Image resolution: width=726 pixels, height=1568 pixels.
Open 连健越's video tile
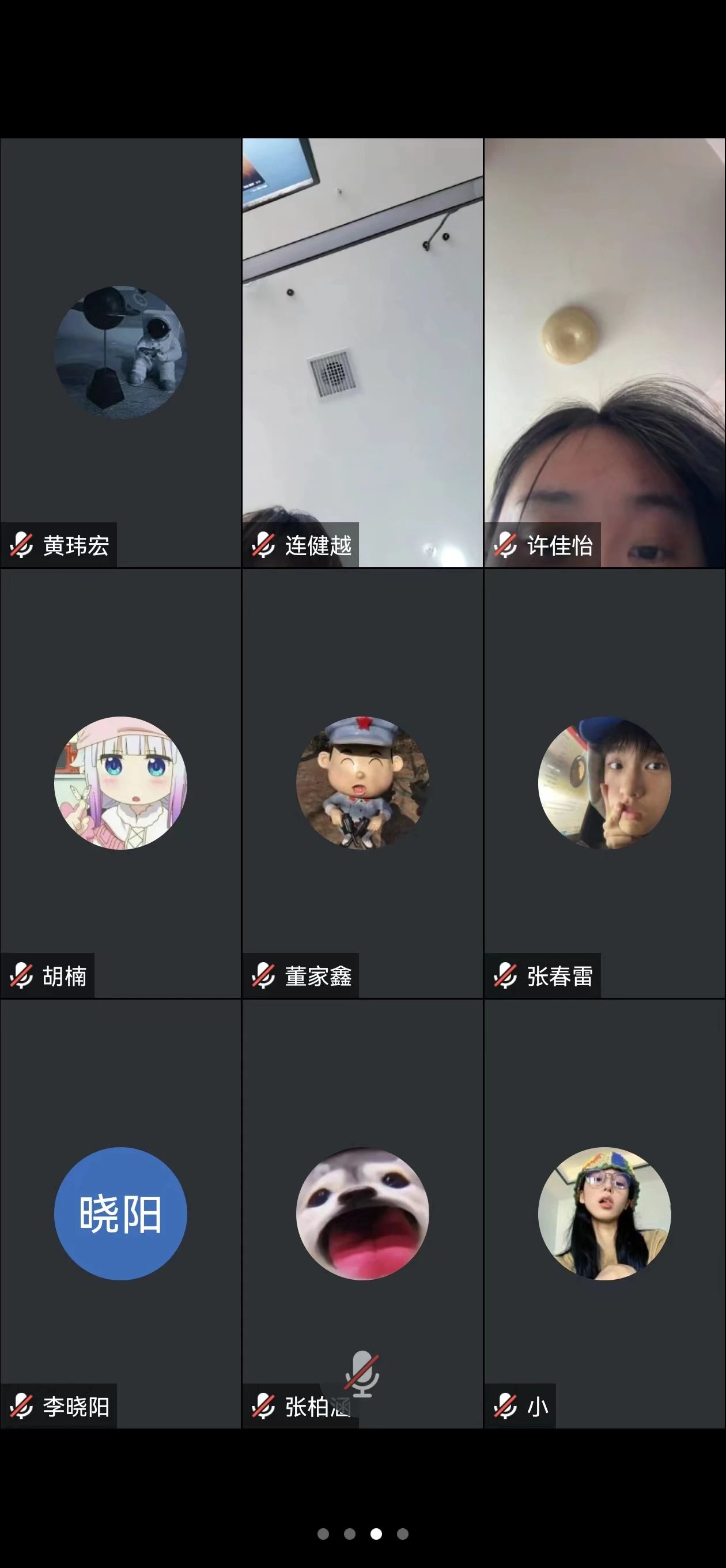pos(362,353)
